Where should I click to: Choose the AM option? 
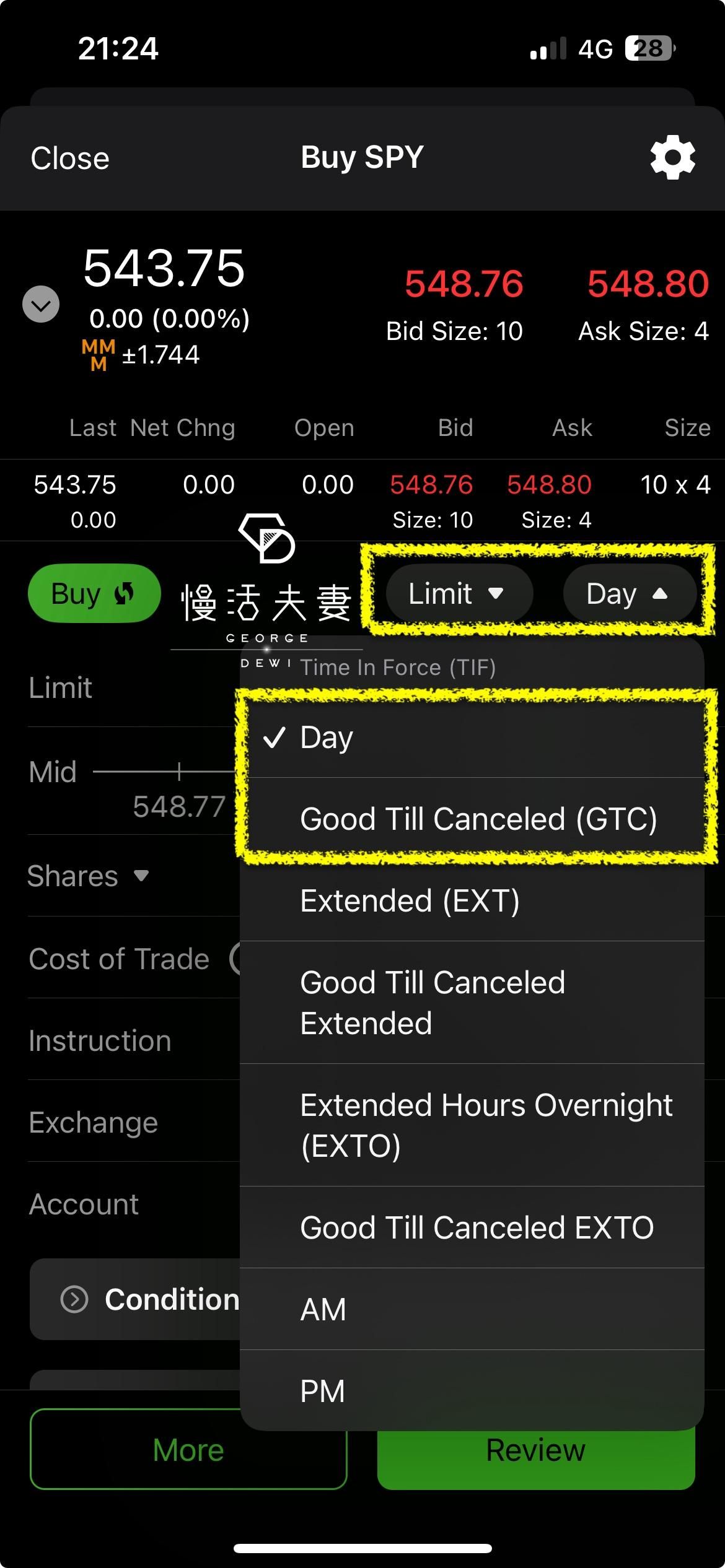(471, 1309)
